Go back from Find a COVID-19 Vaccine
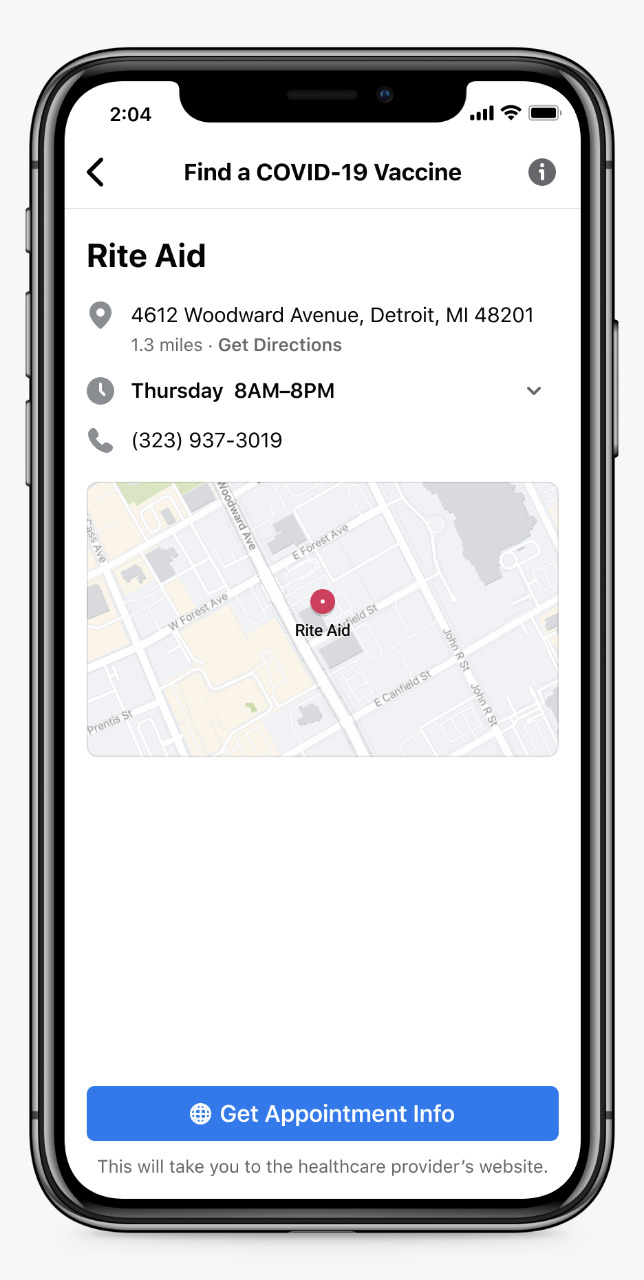Image resolution: width=644 pixels, height=1280 pixels. tap(96, 172)
